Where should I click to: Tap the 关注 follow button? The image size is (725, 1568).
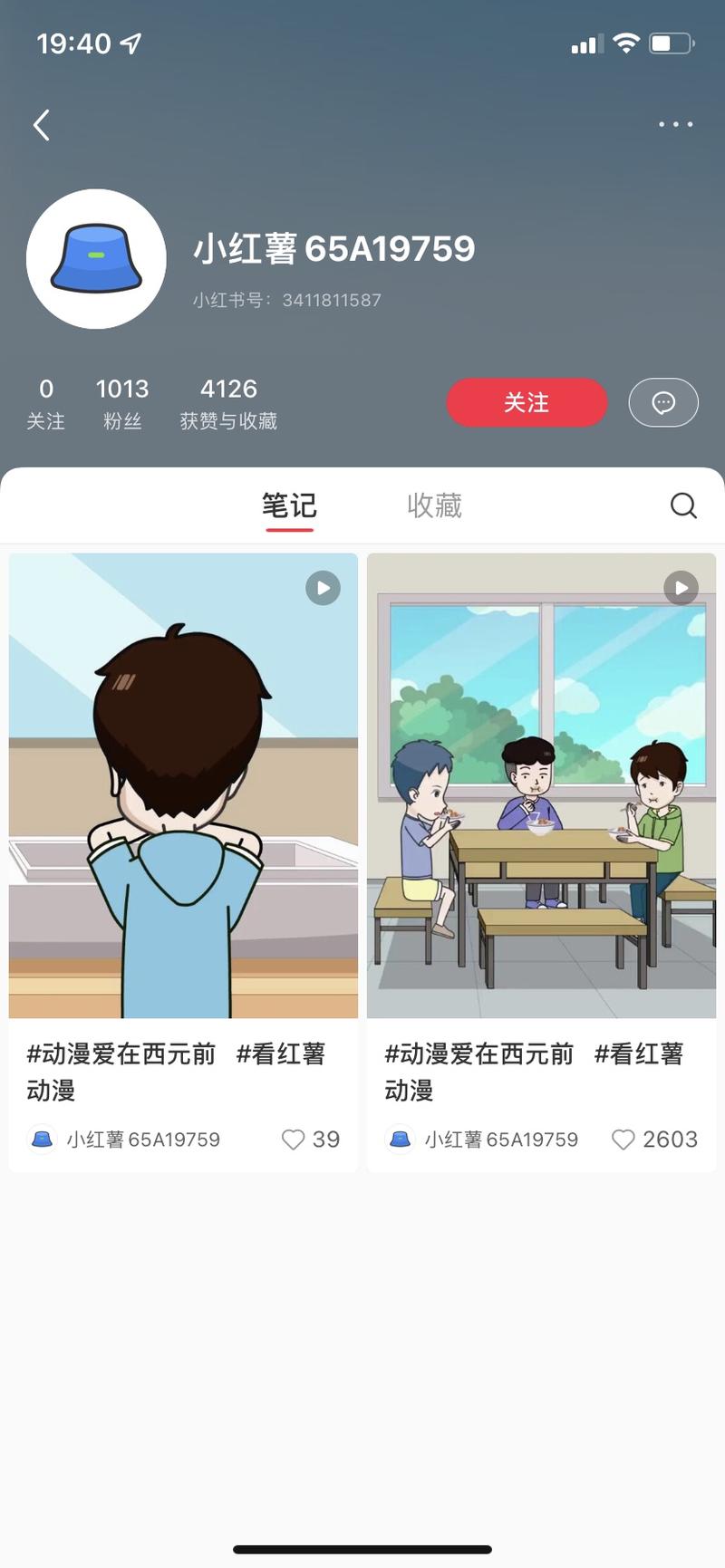coord(527,402)
